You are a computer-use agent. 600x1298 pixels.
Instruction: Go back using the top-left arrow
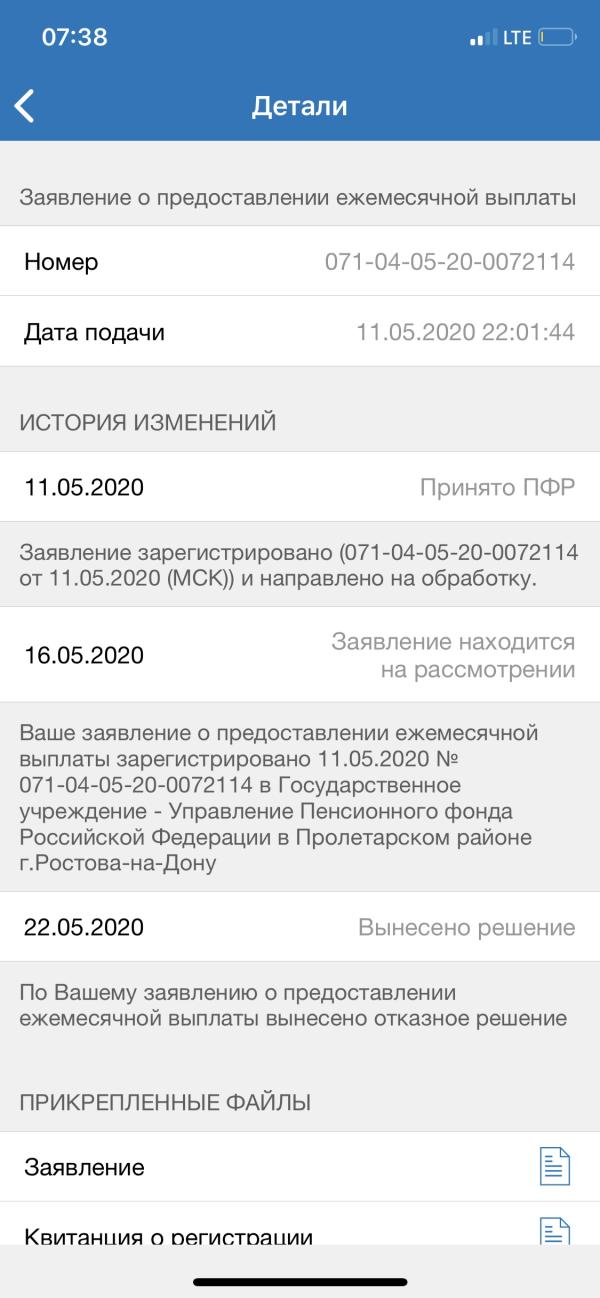(x=24, y=105)
